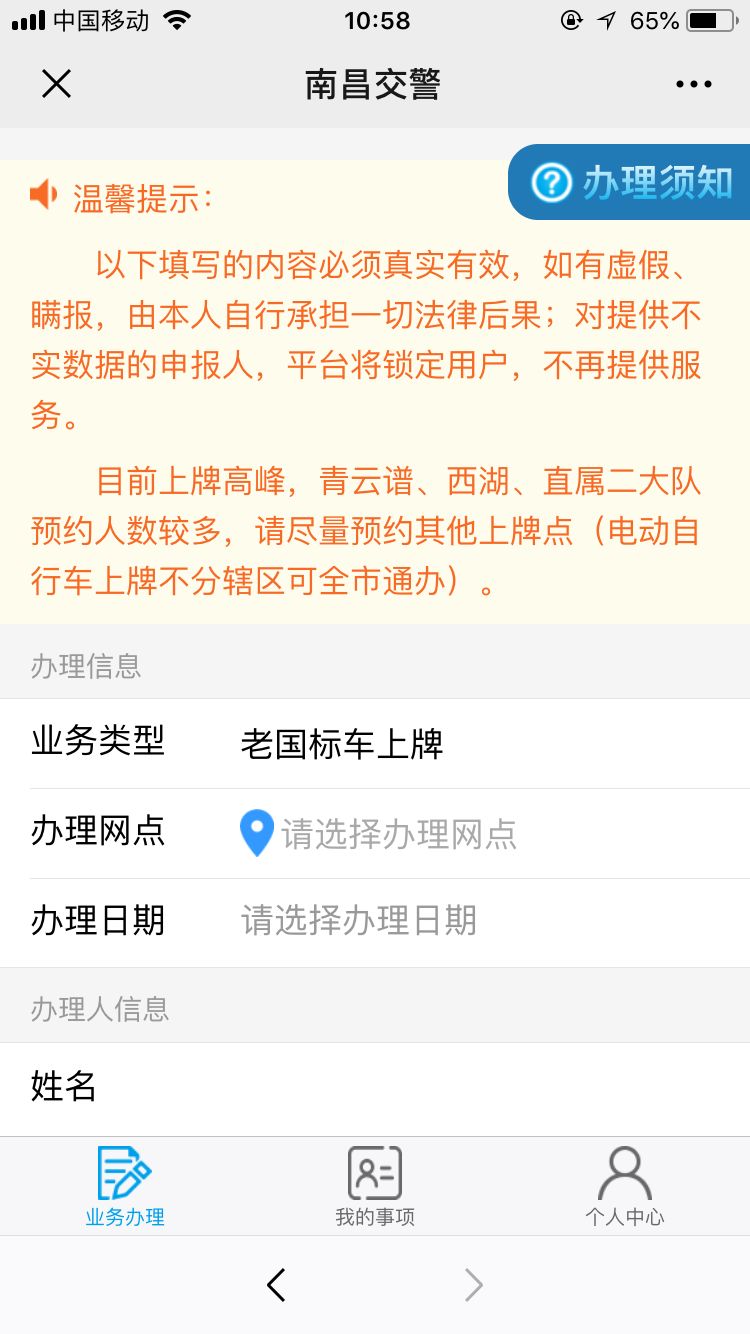The height and width of the screenshot is (1334, 750).
Task: Open the 办理须知 help button
Action: tap(630, 182)
